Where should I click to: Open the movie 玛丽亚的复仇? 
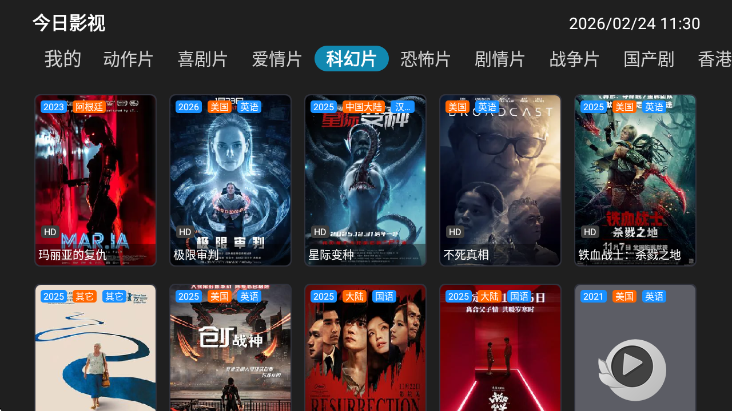coord(96,180)
